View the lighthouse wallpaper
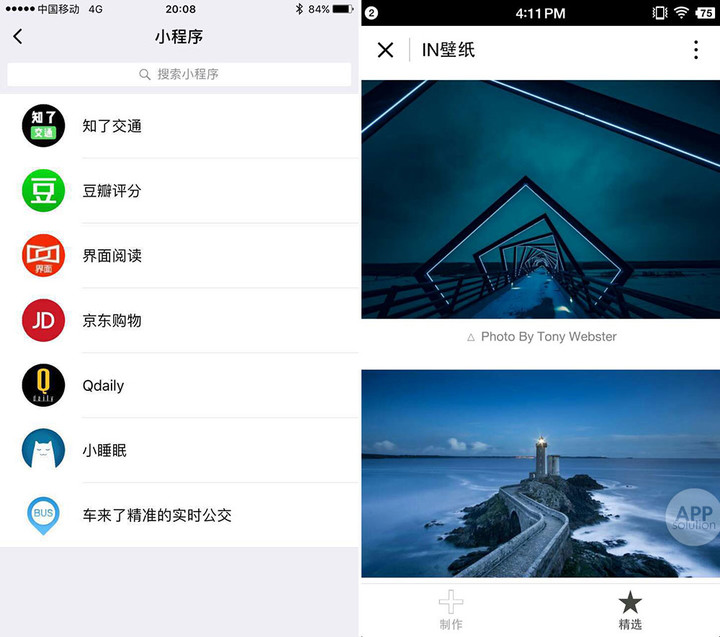The image size is (720, 637). (540, 473)
